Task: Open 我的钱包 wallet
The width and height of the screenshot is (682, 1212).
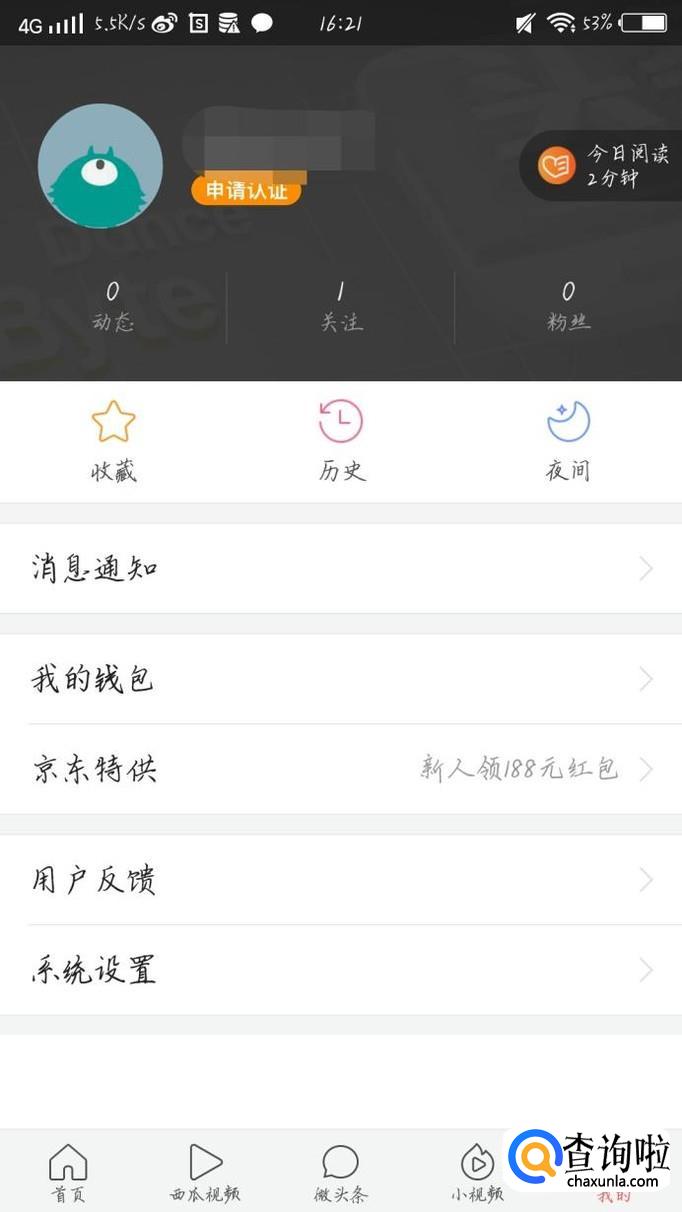Action: (x=340, y=679)
